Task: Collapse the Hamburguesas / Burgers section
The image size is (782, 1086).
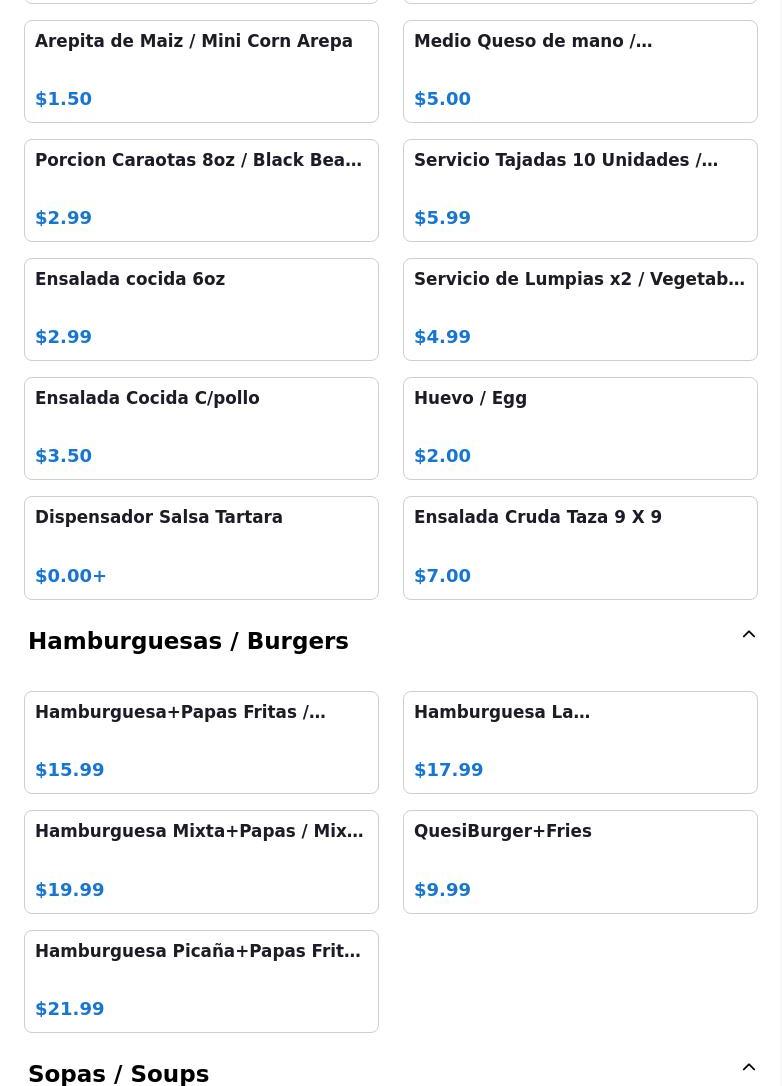Action: 748,635
